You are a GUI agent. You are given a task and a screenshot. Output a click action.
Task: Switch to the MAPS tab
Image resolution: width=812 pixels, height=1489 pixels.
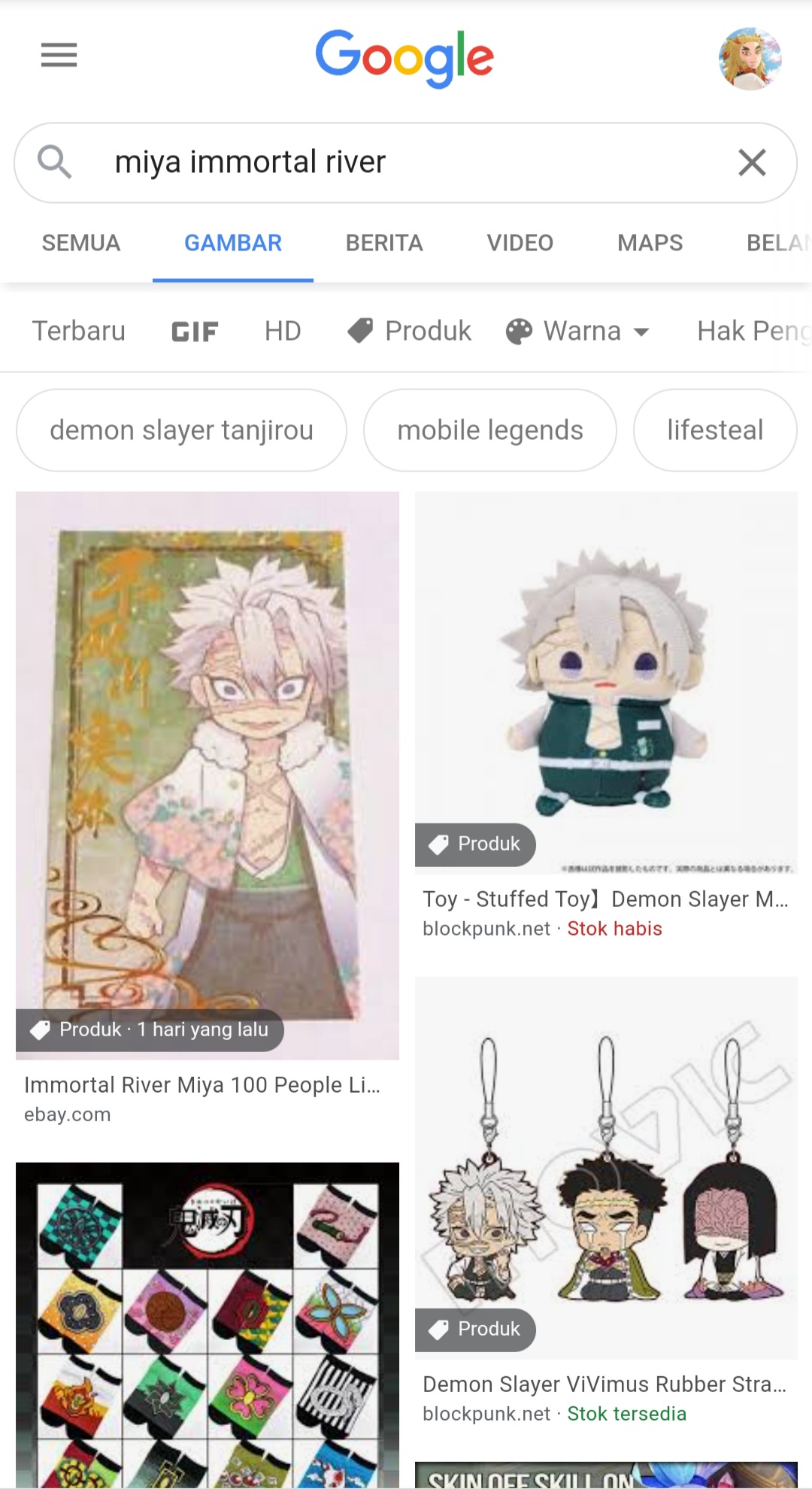point(650,243)
